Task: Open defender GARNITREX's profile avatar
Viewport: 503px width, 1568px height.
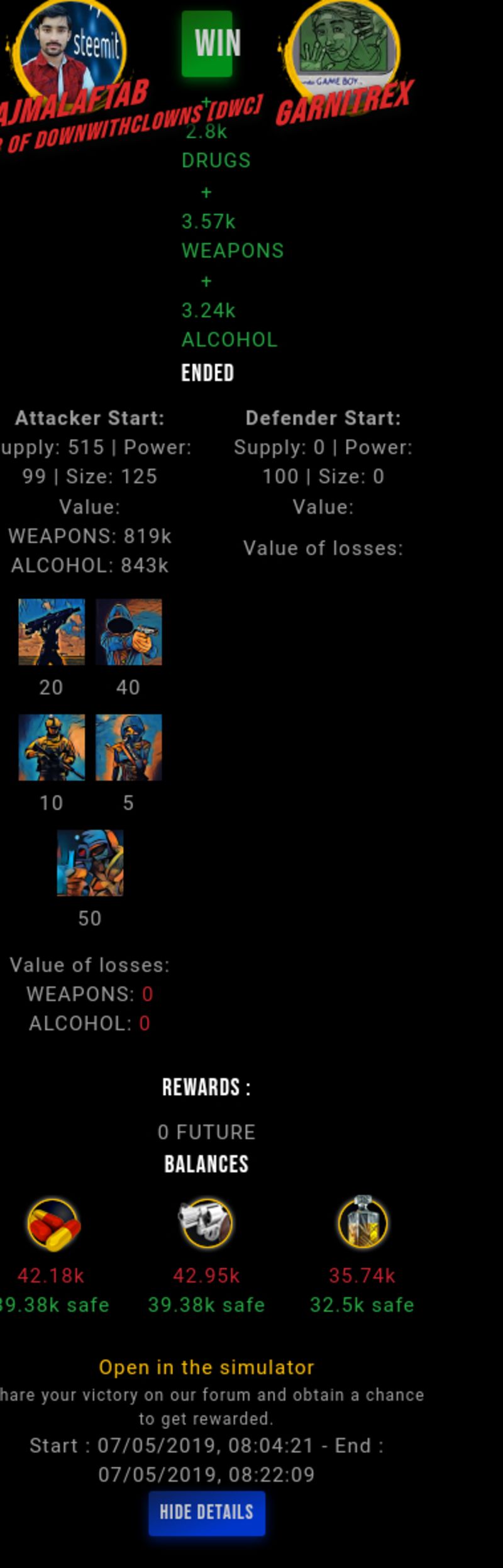Action: coord(343,44)
